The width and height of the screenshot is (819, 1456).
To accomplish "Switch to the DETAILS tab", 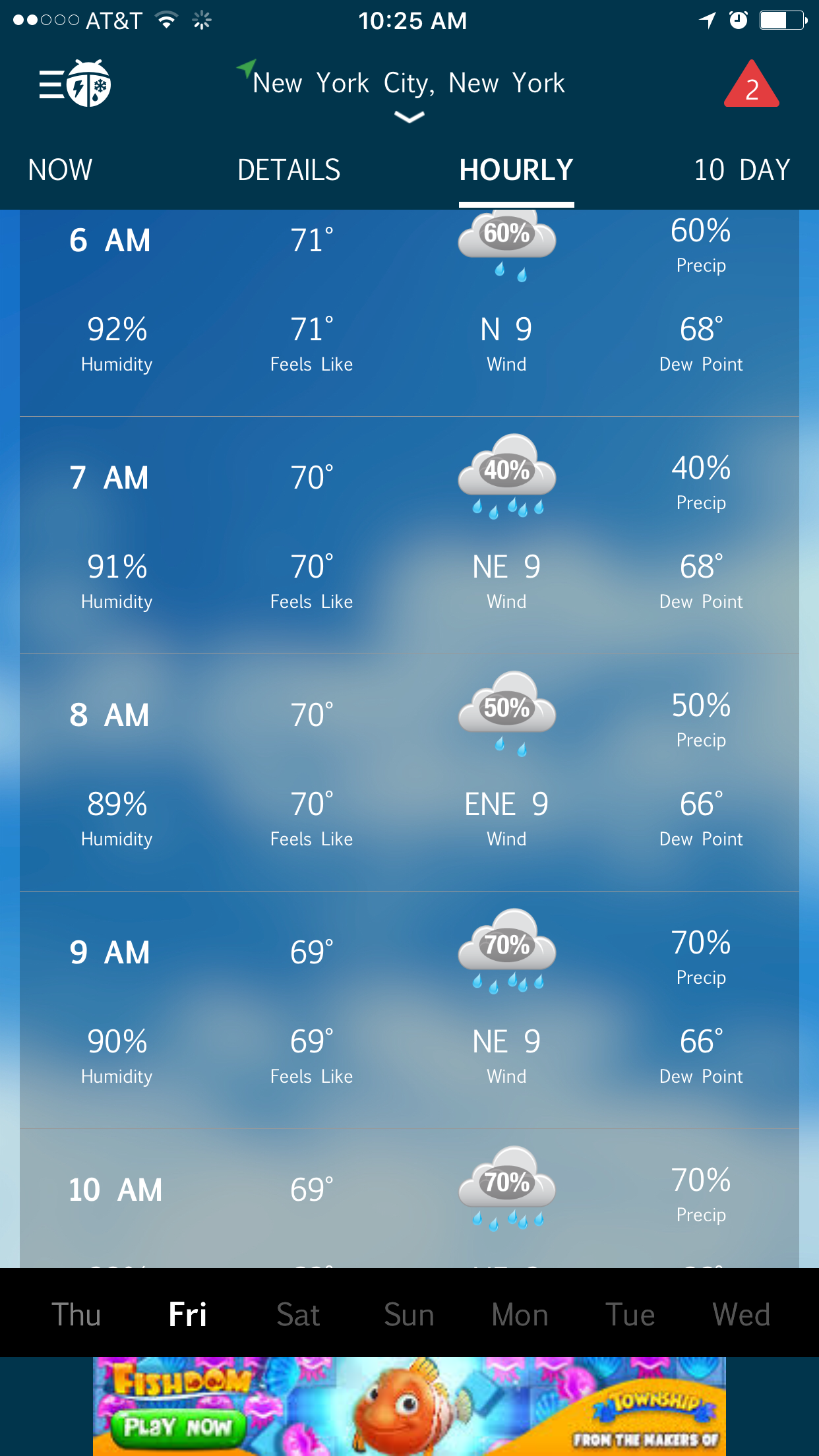I will tap(289, 170).
